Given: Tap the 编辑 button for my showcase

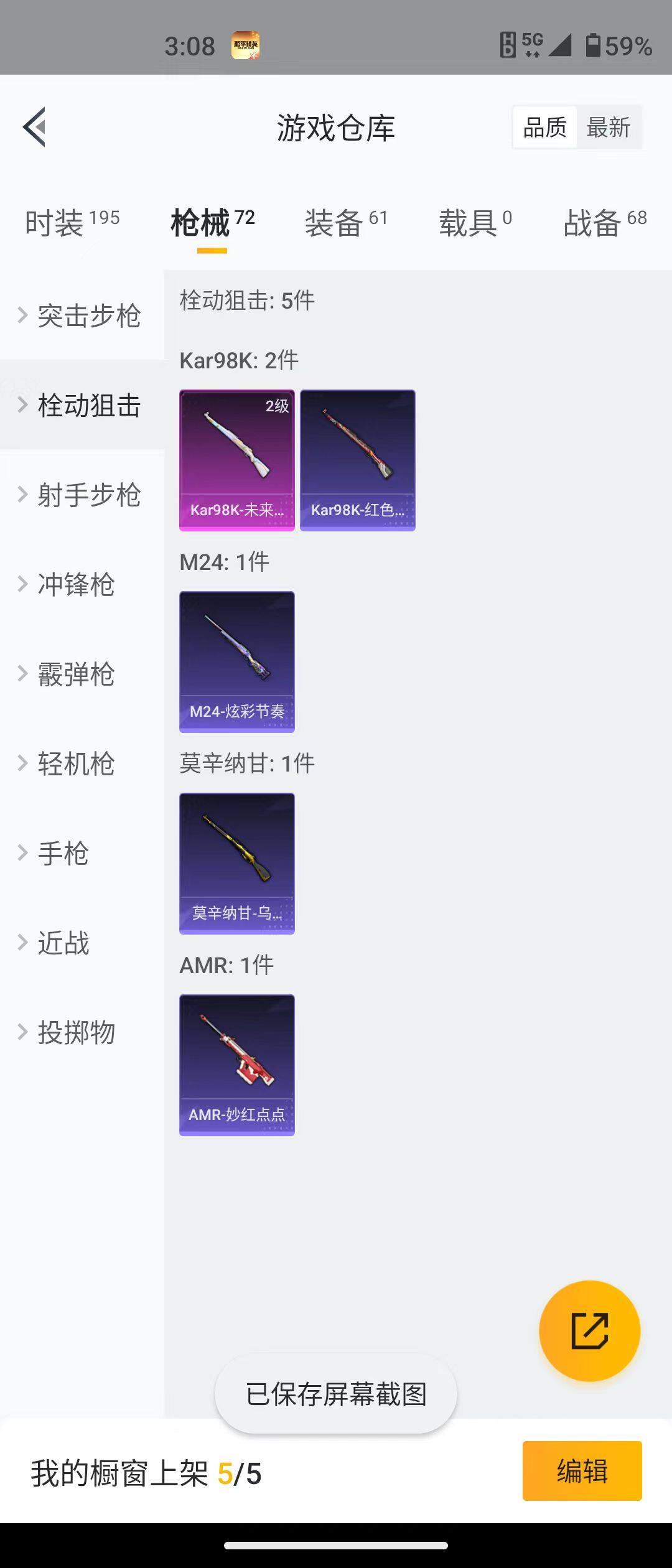Looking at the screenshot, I should point(582,1471).
